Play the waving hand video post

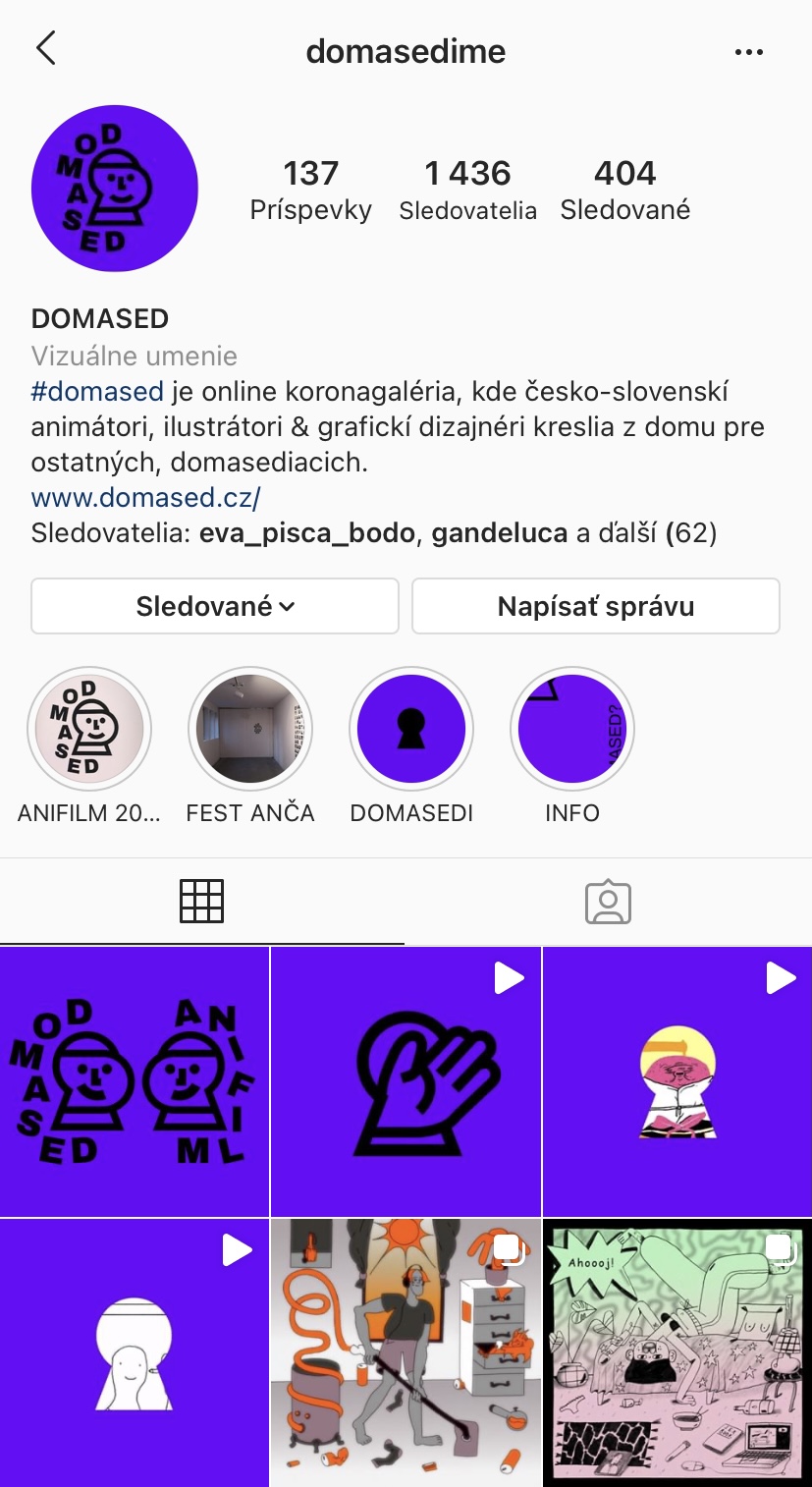tap(406, 1080)
